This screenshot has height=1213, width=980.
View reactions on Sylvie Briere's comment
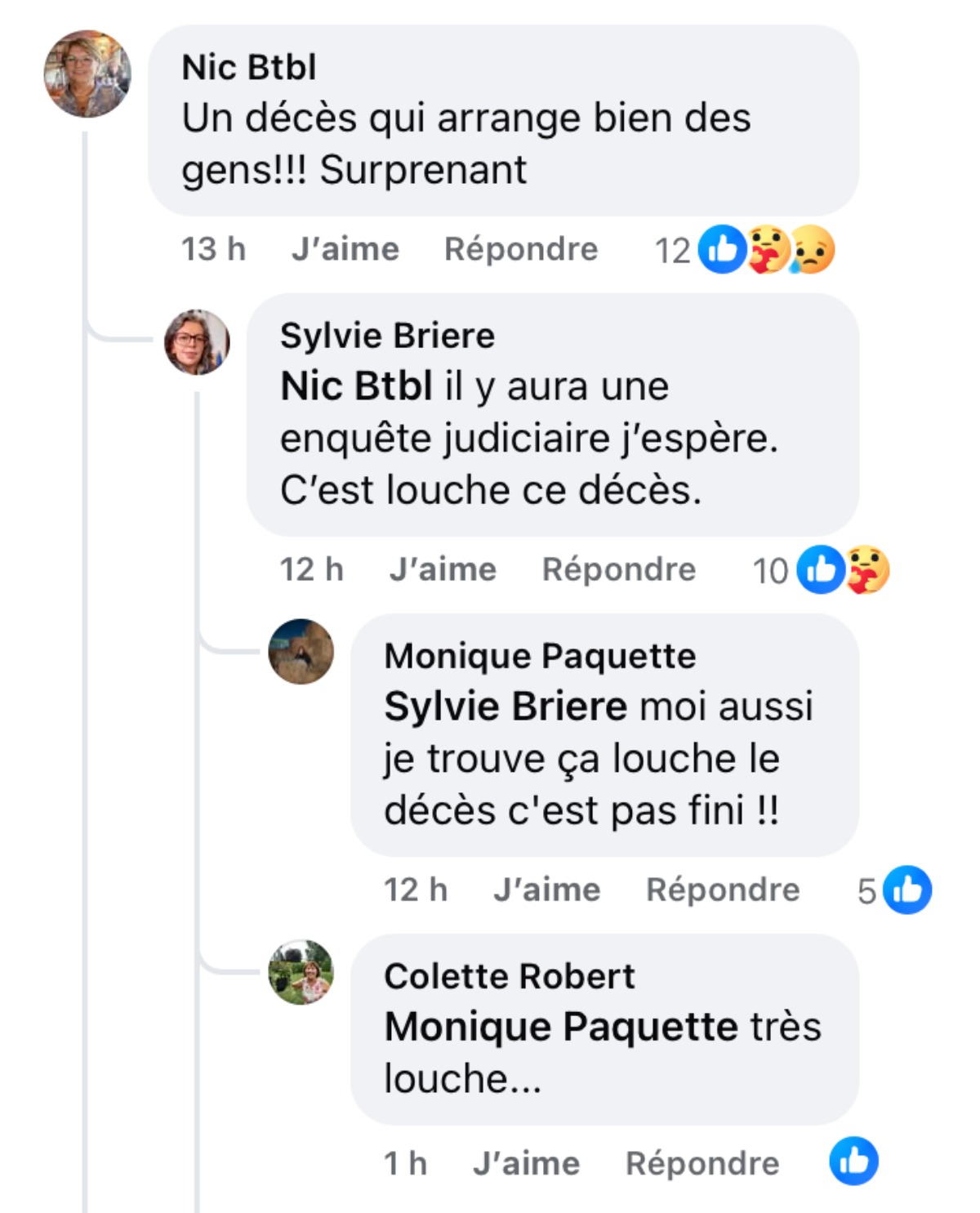point(821,570)
